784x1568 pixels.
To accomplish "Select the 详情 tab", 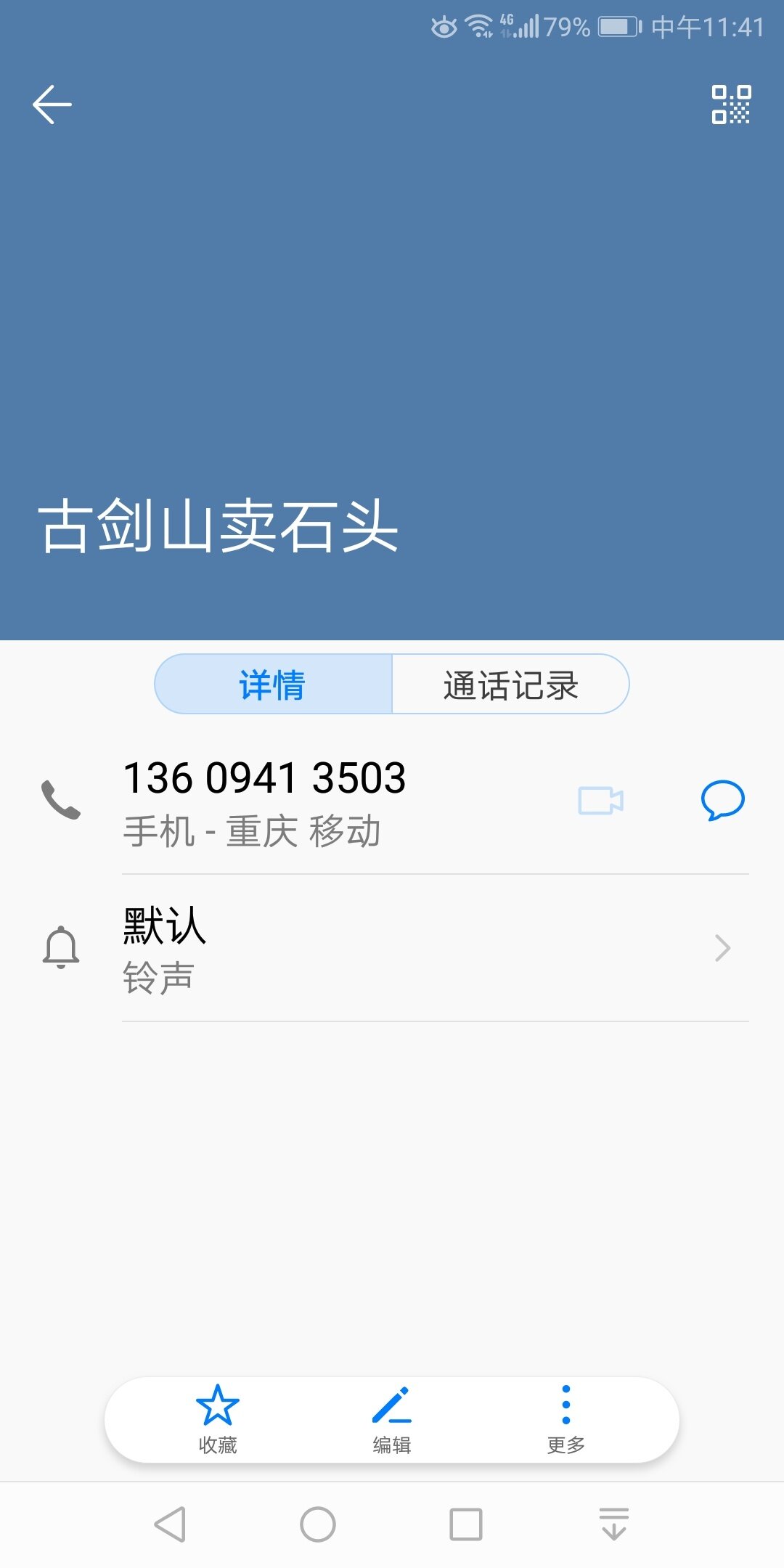I will click(273, 685).
